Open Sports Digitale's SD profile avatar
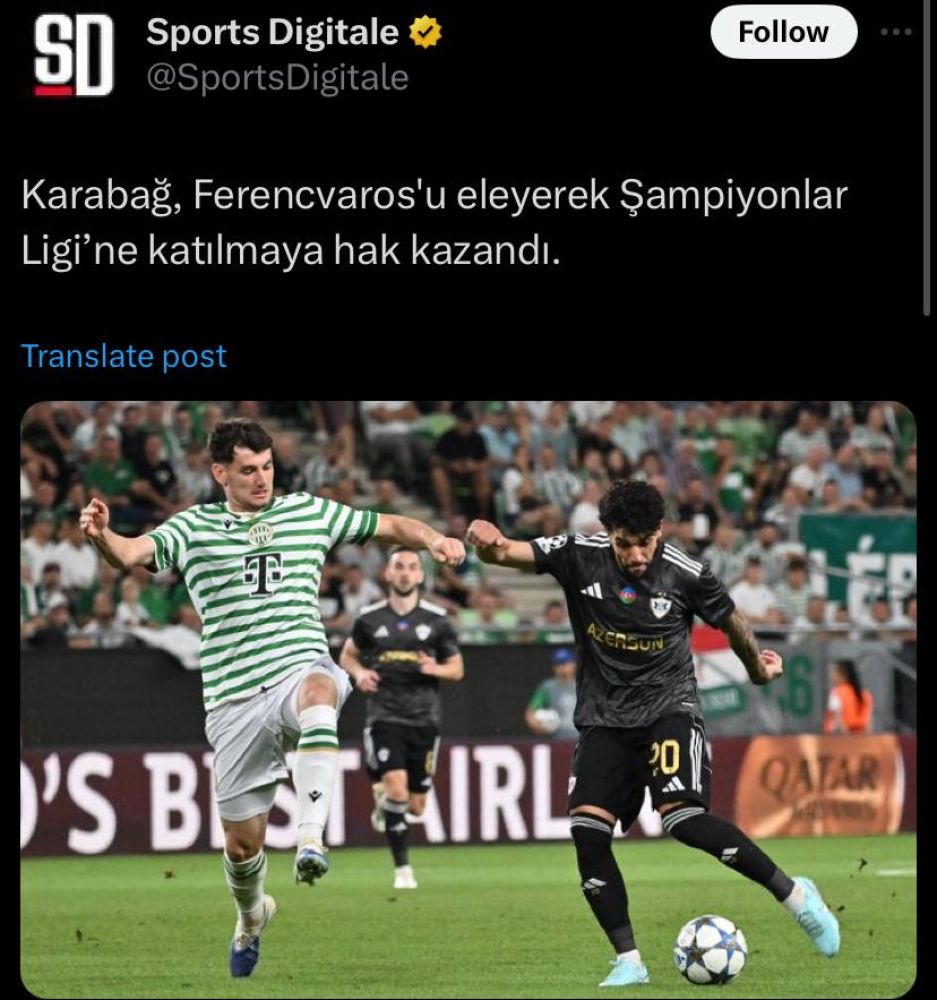 click(x=73, y=57)
